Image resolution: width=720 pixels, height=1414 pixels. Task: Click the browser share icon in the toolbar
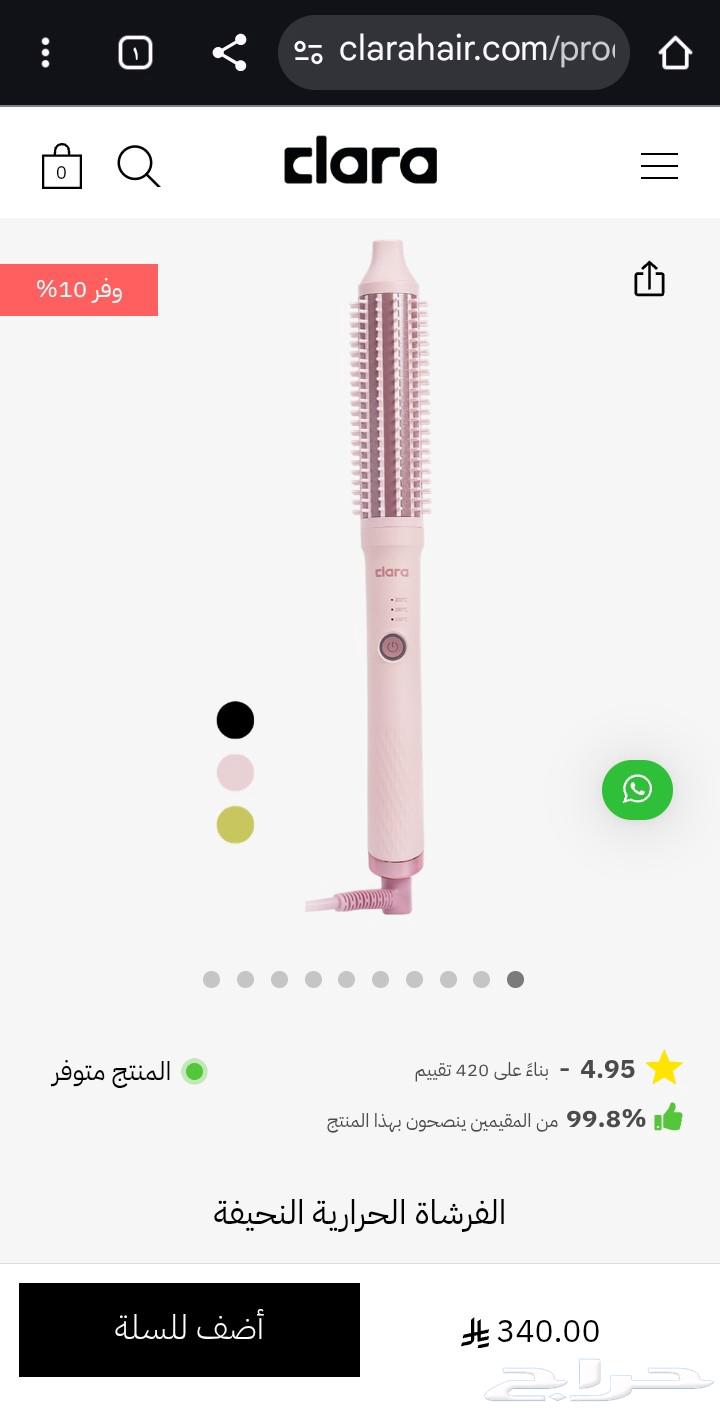click(x=230, y=52)
